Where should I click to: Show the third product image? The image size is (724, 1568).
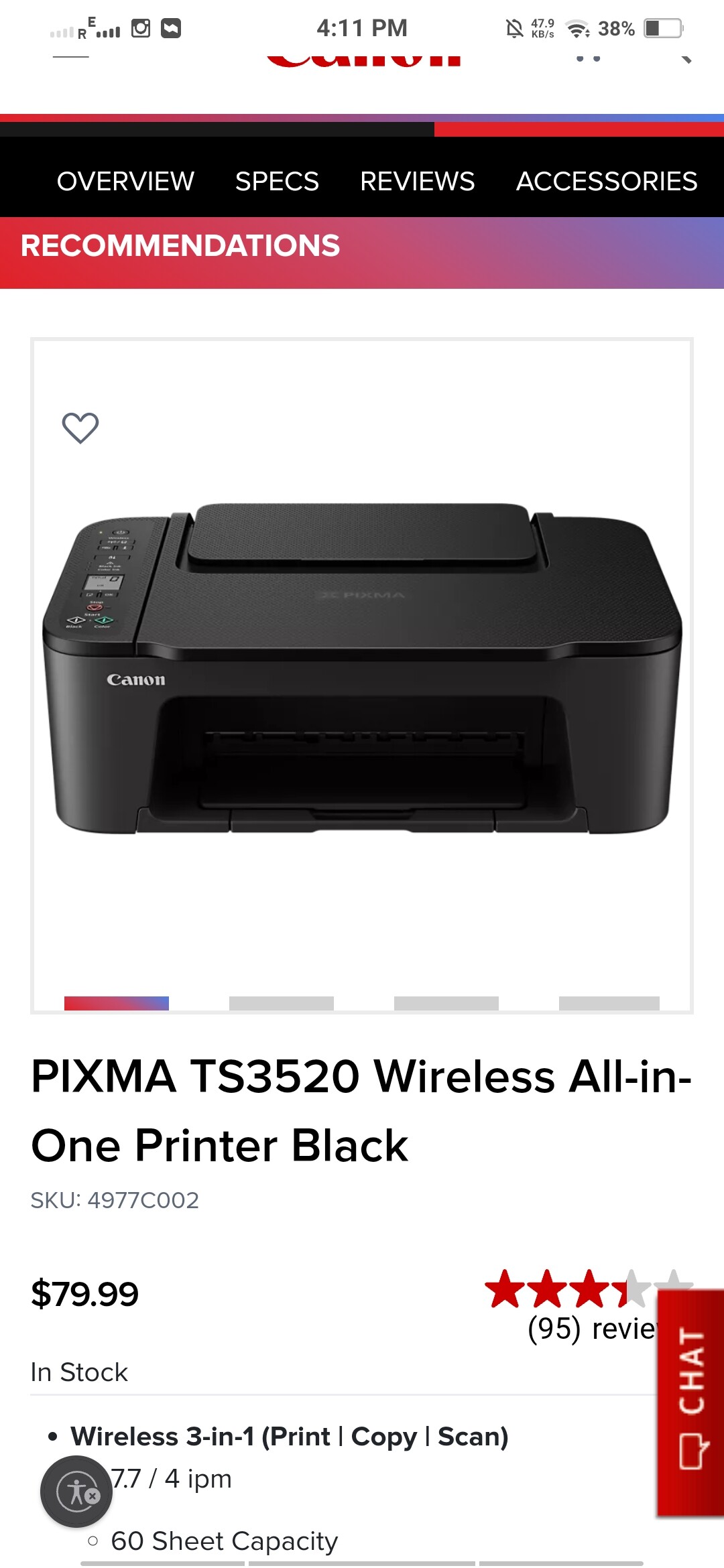446,1002
